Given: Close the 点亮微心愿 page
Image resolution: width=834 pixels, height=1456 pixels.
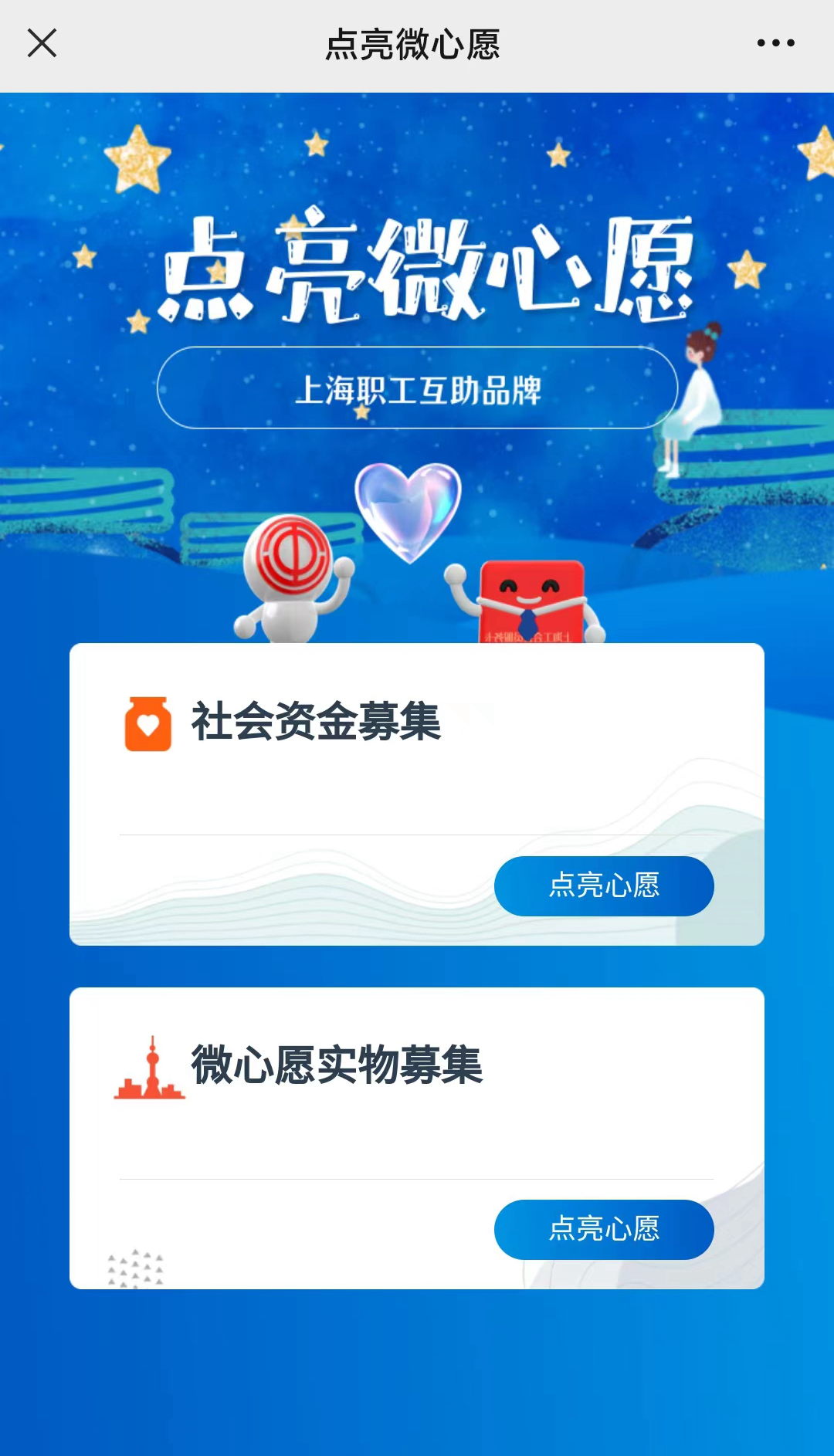Looking at the screenshot, I should point(42,43).
